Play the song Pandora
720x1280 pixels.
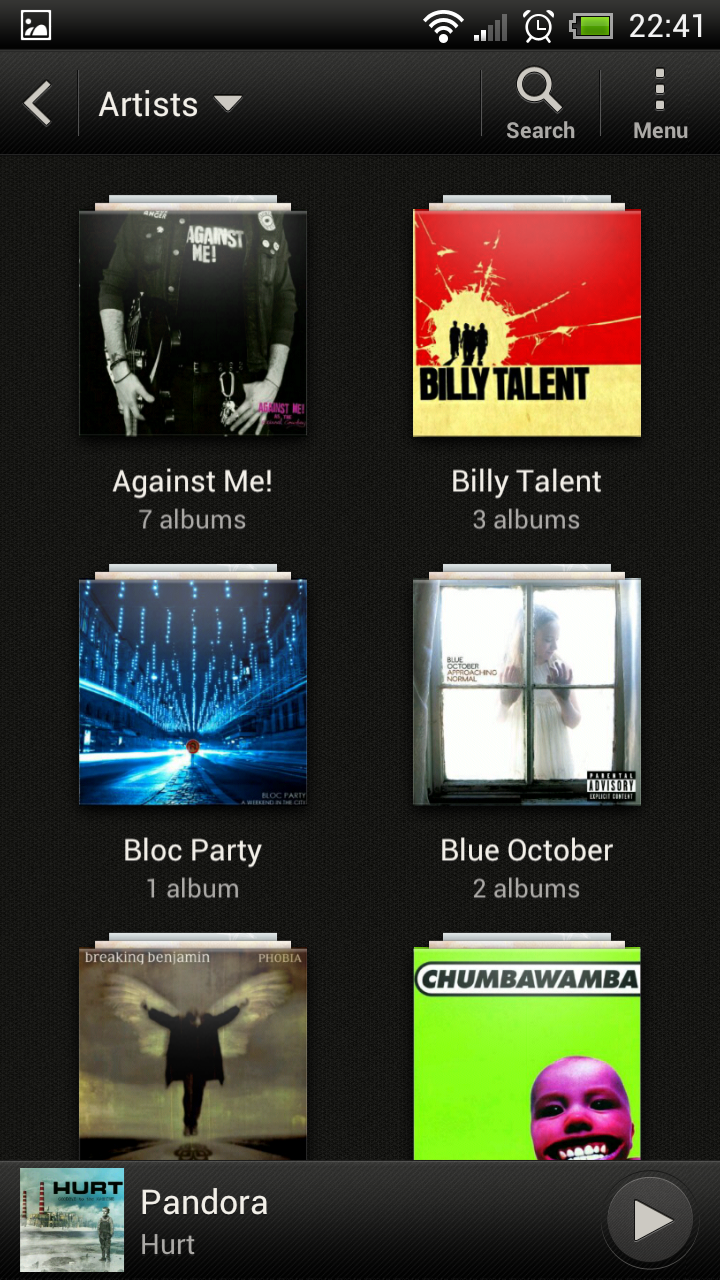pos(651,1220)
